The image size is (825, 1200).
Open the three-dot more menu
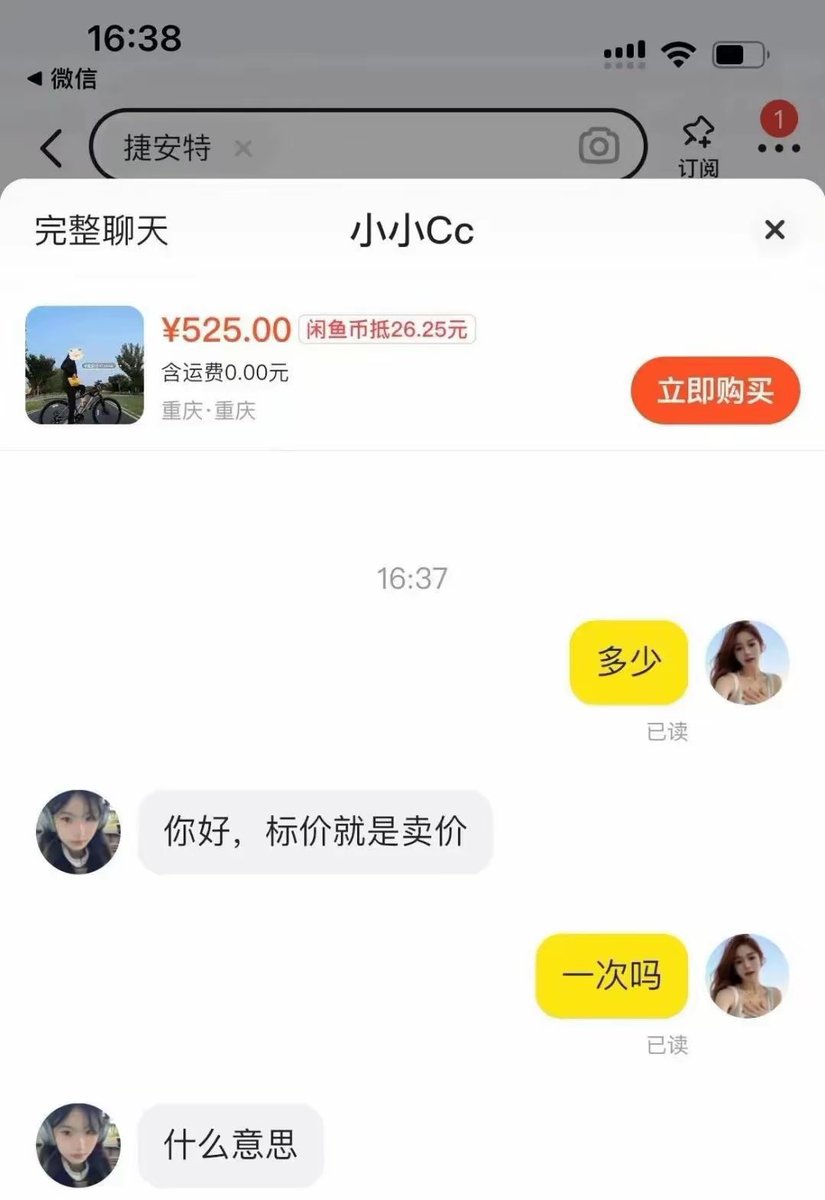[779, 148]
